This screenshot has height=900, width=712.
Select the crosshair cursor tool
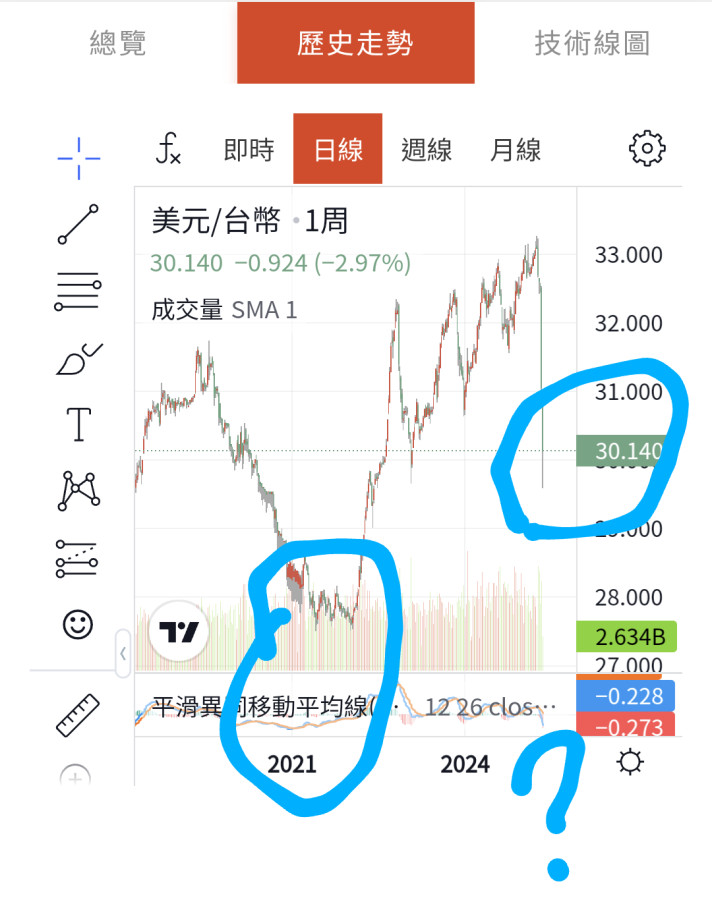tap(78, 157)
